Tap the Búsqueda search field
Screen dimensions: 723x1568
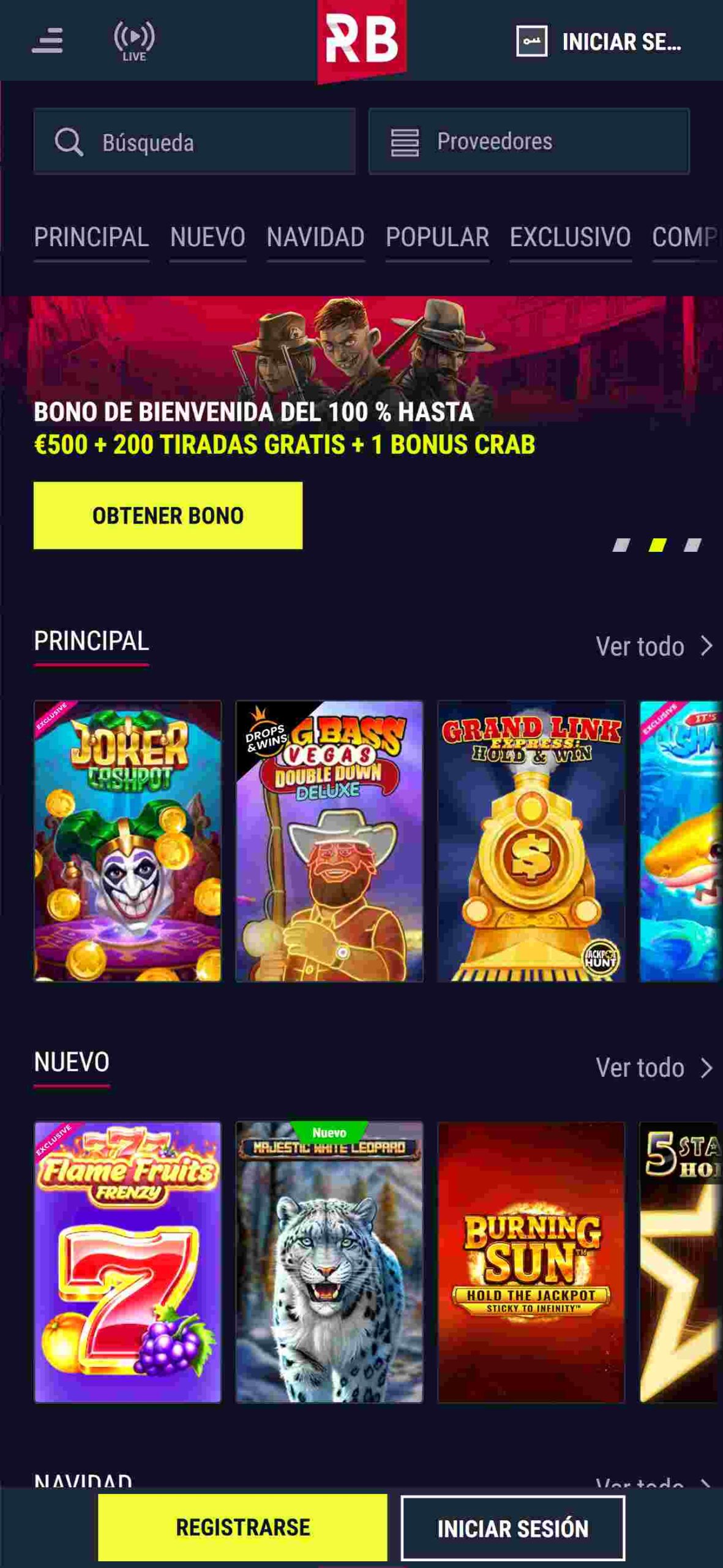point(194,142)
